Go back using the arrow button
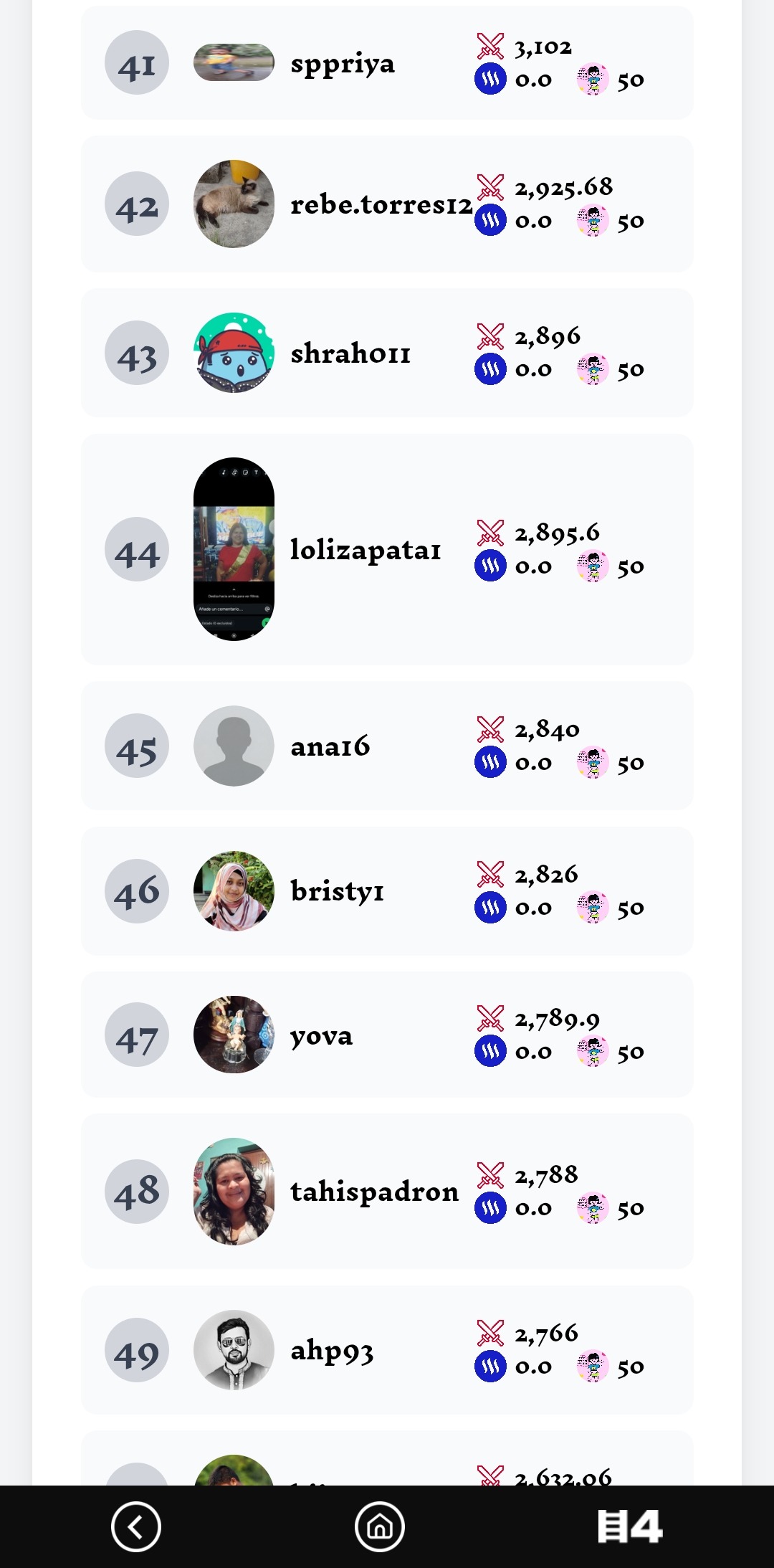Image resolution: width=774 pixels, height=1568 pixels. click(x=136, y=1526)
